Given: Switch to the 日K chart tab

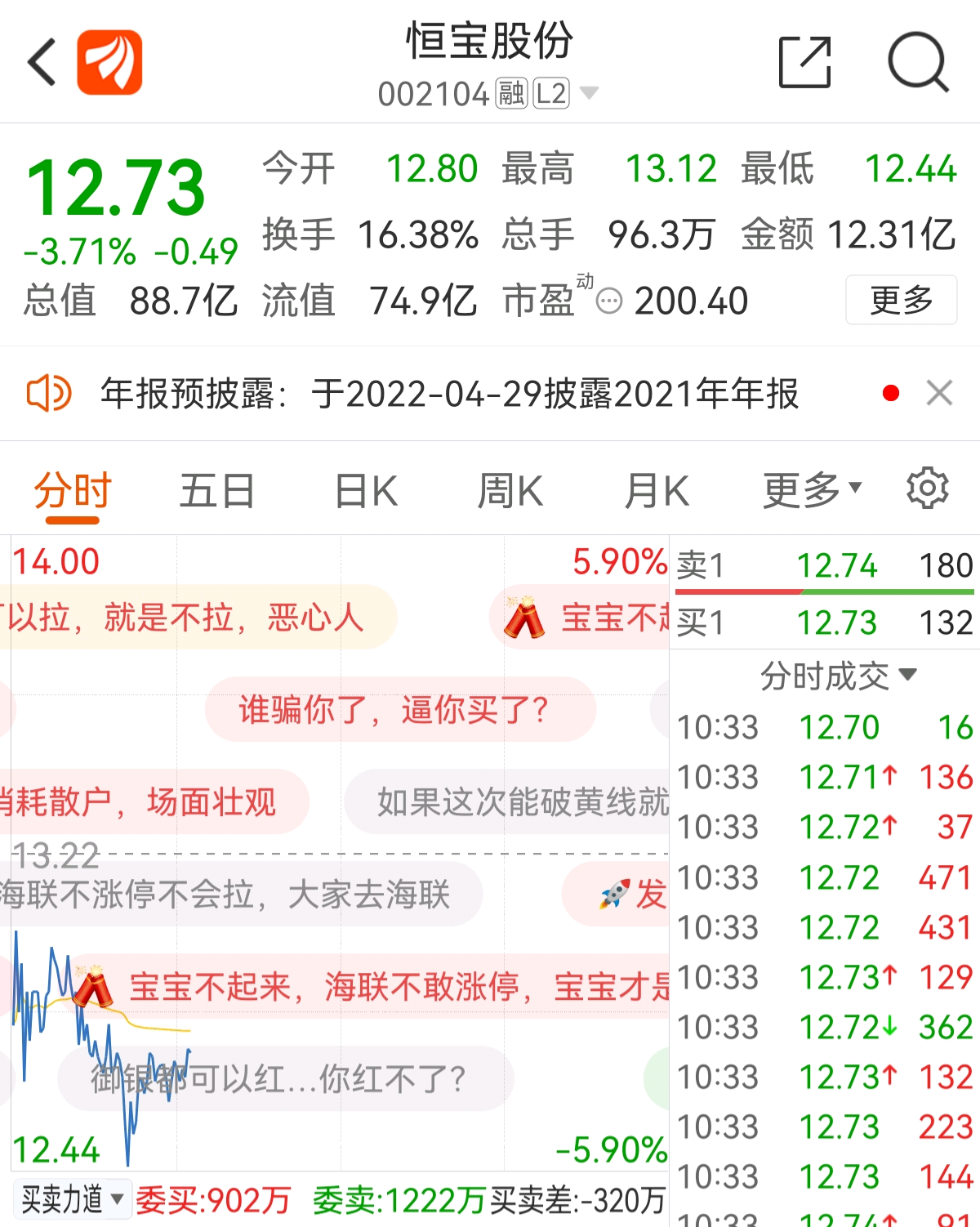Looking at the screenshot, I should coord(366,492).
